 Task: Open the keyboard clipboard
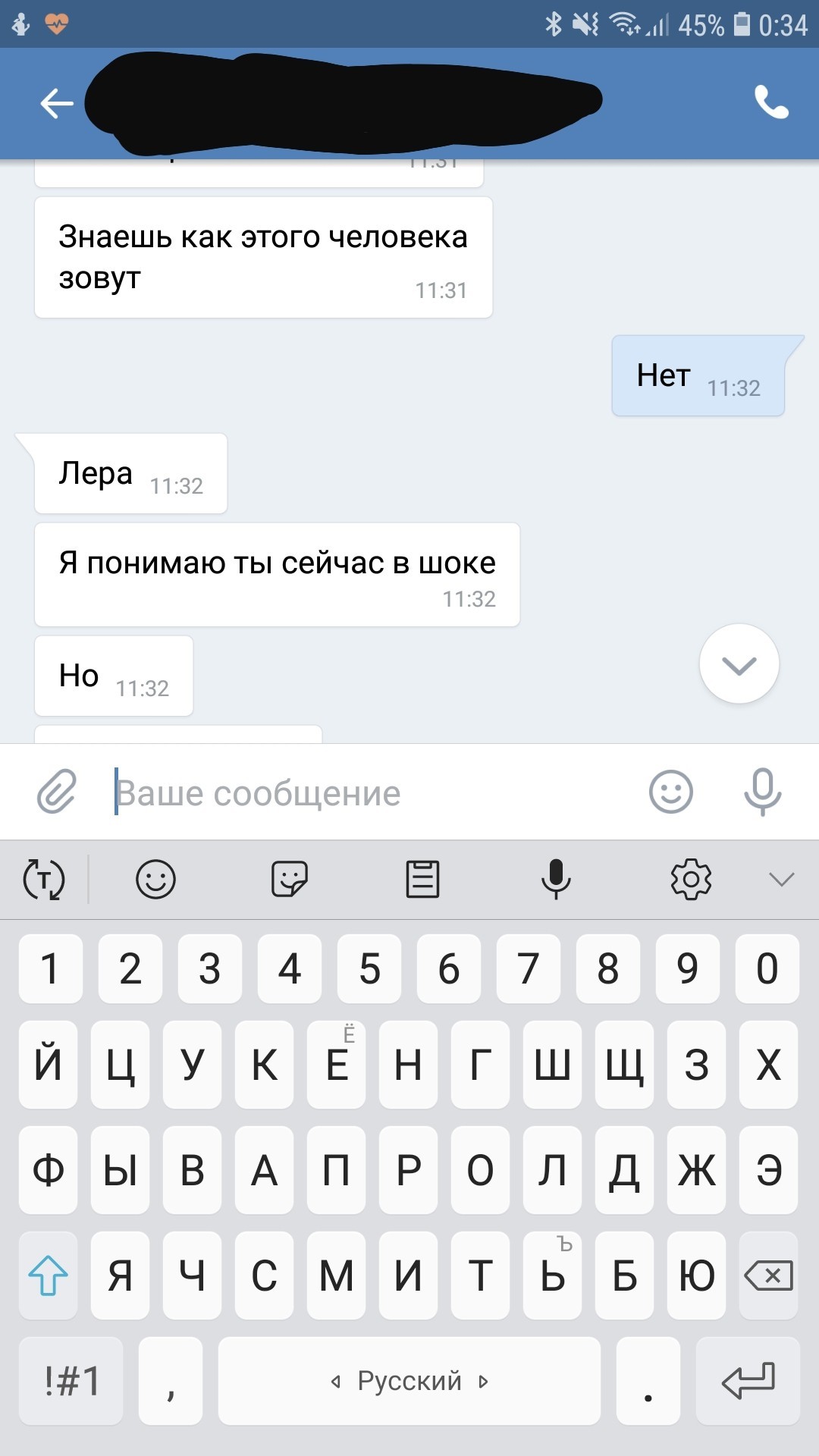422,880
